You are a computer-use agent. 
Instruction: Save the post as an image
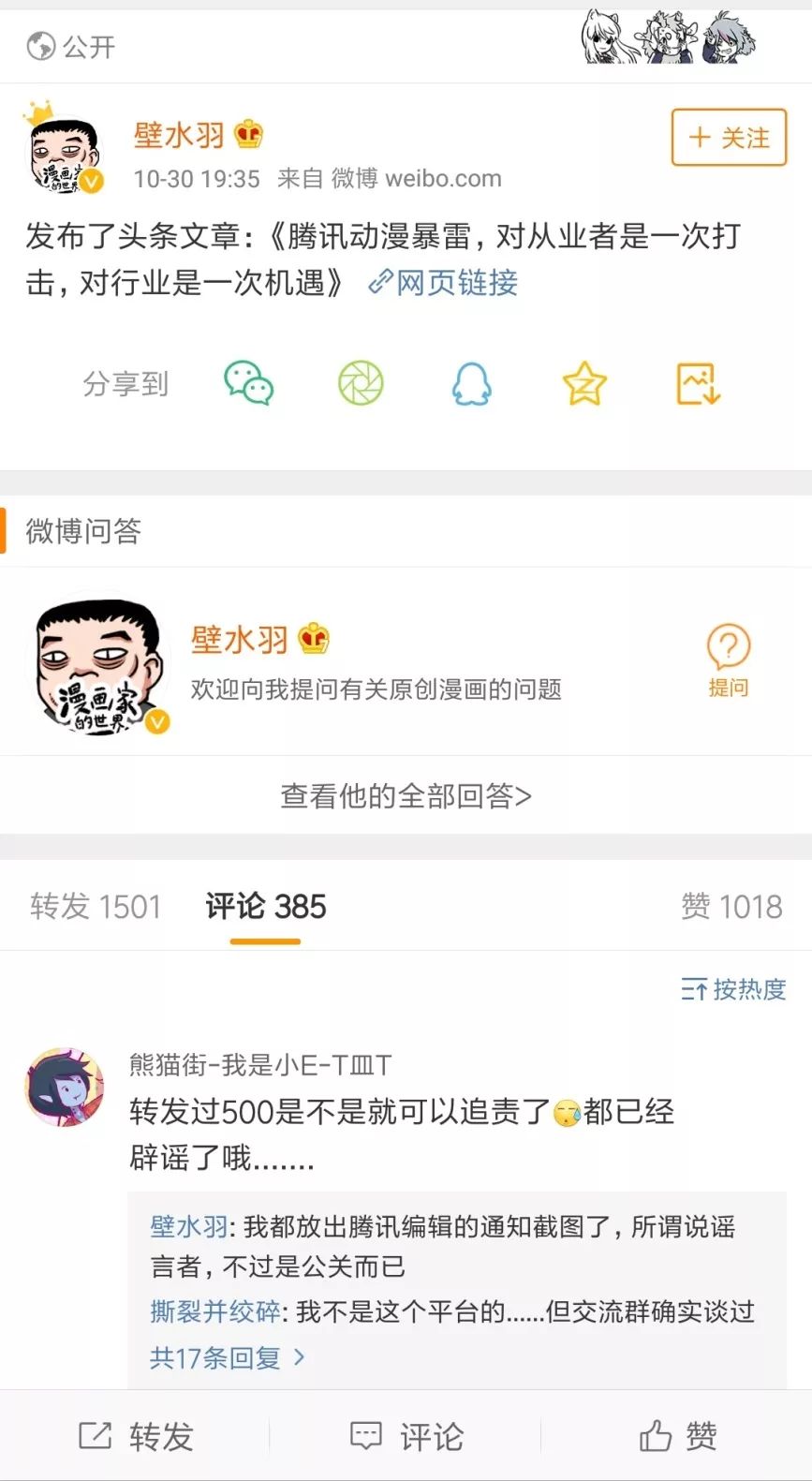point(698,384)
